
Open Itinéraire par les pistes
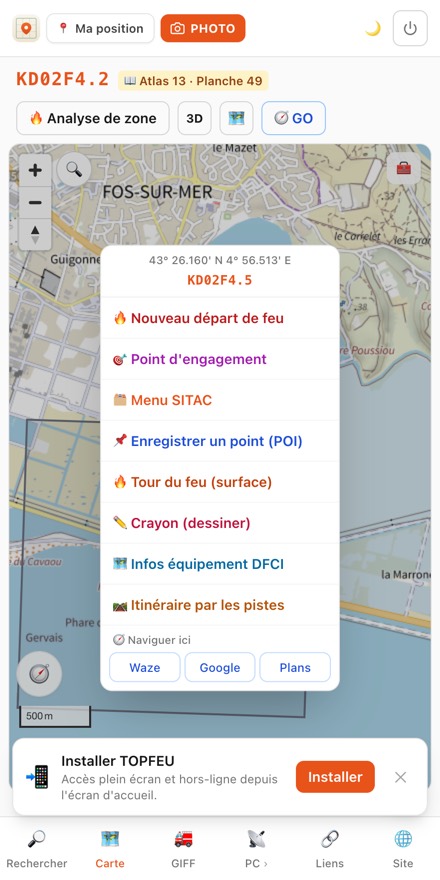(220, 605)
